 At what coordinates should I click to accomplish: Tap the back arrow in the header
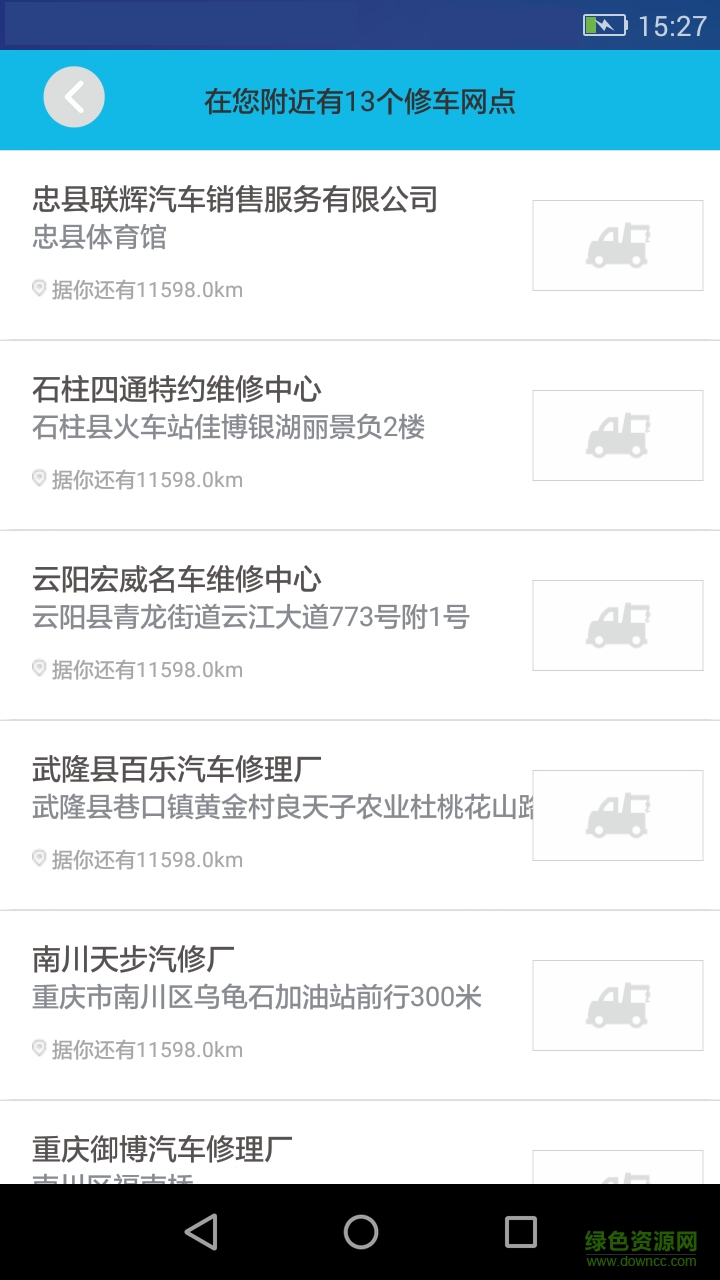click(73, 97)
